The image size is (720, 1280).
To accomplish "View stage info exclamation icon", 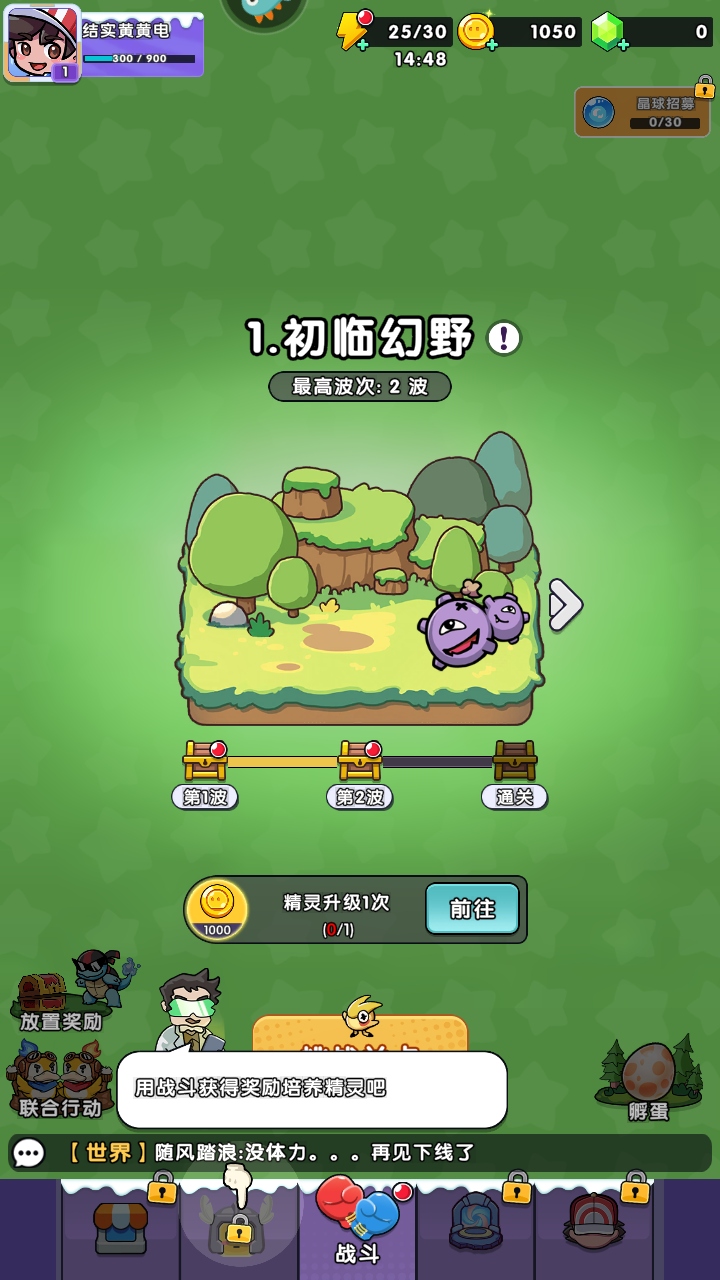I will click(504, 338).
